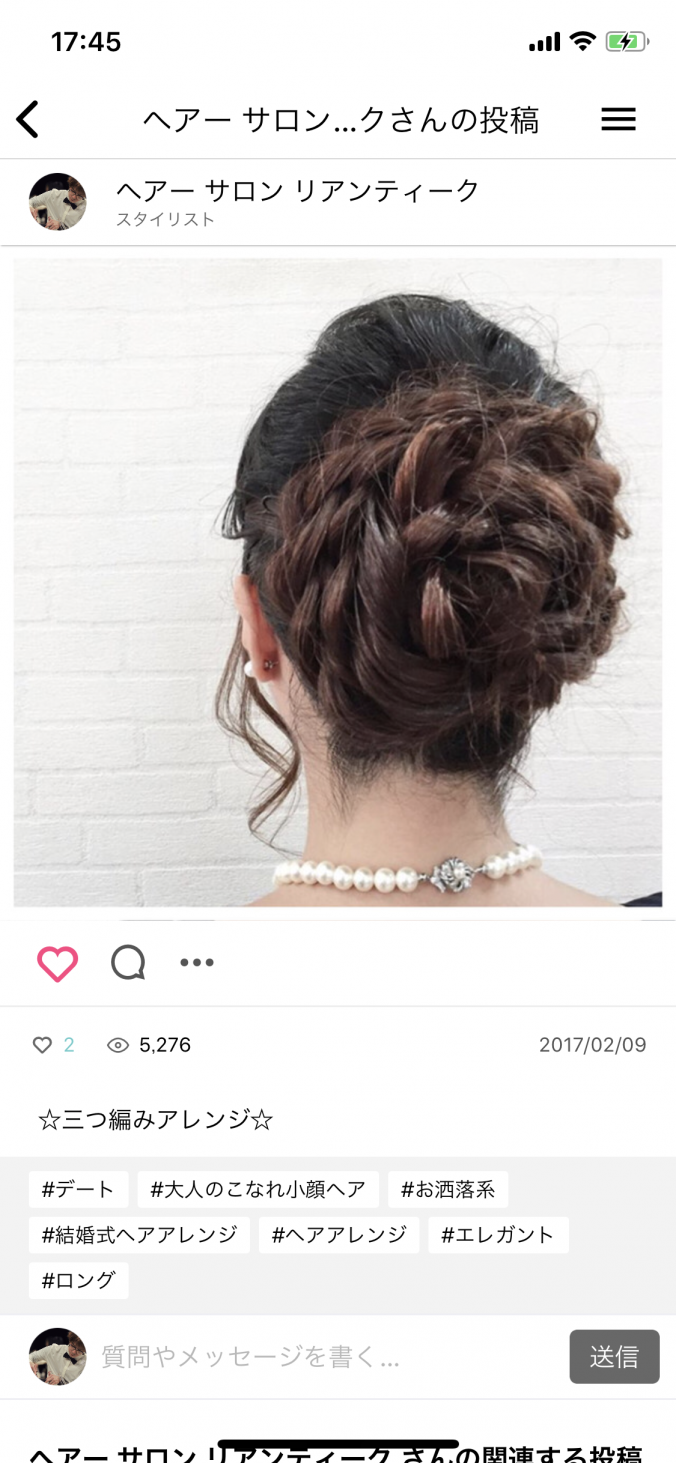
Task: Open the #ヘアアレンジ tag
Action: point(339,1235)
